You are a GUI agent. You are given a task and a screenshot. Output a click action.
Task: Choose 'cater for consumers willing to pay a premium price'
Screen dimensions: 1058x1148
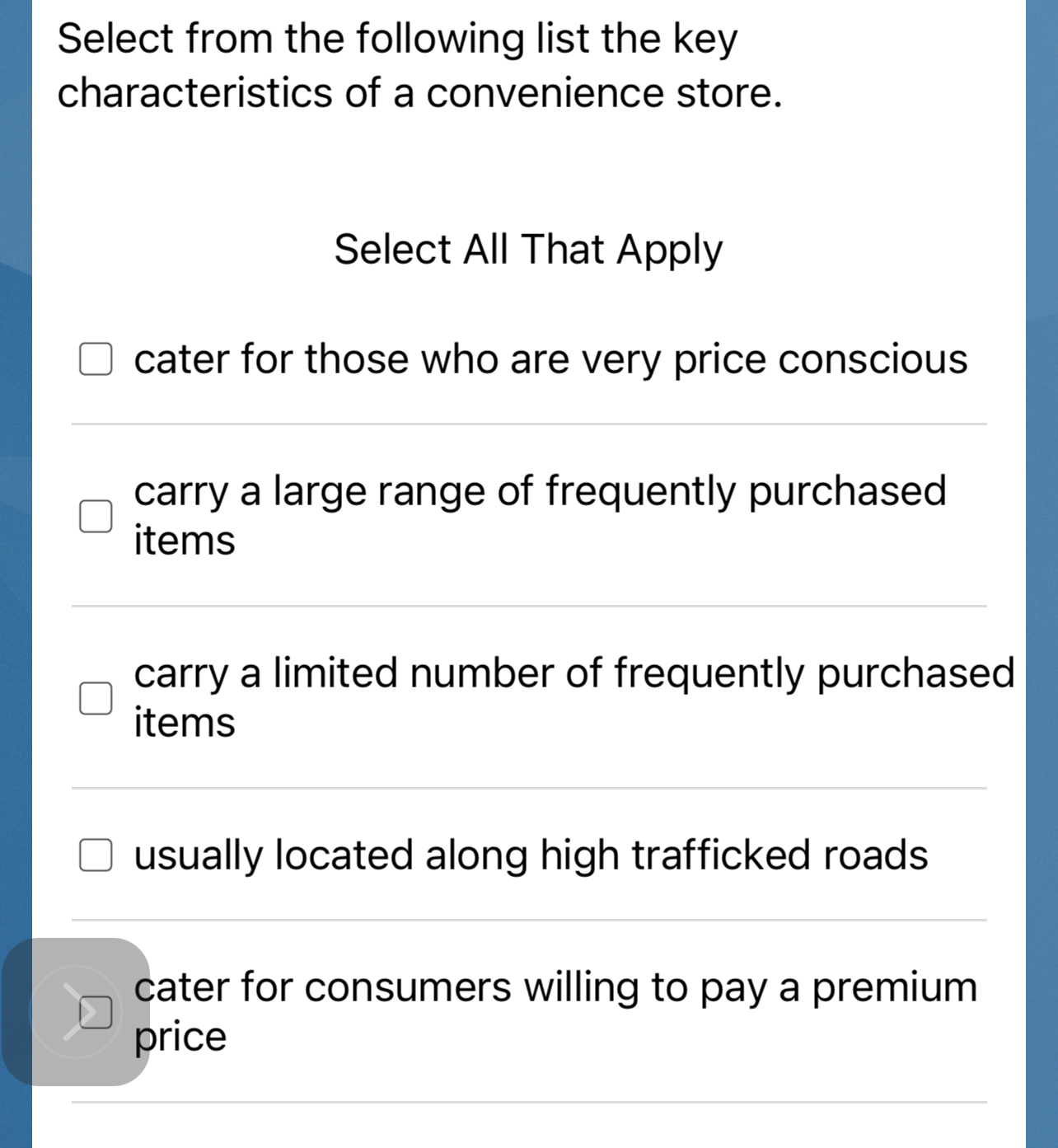point(99,1012)
